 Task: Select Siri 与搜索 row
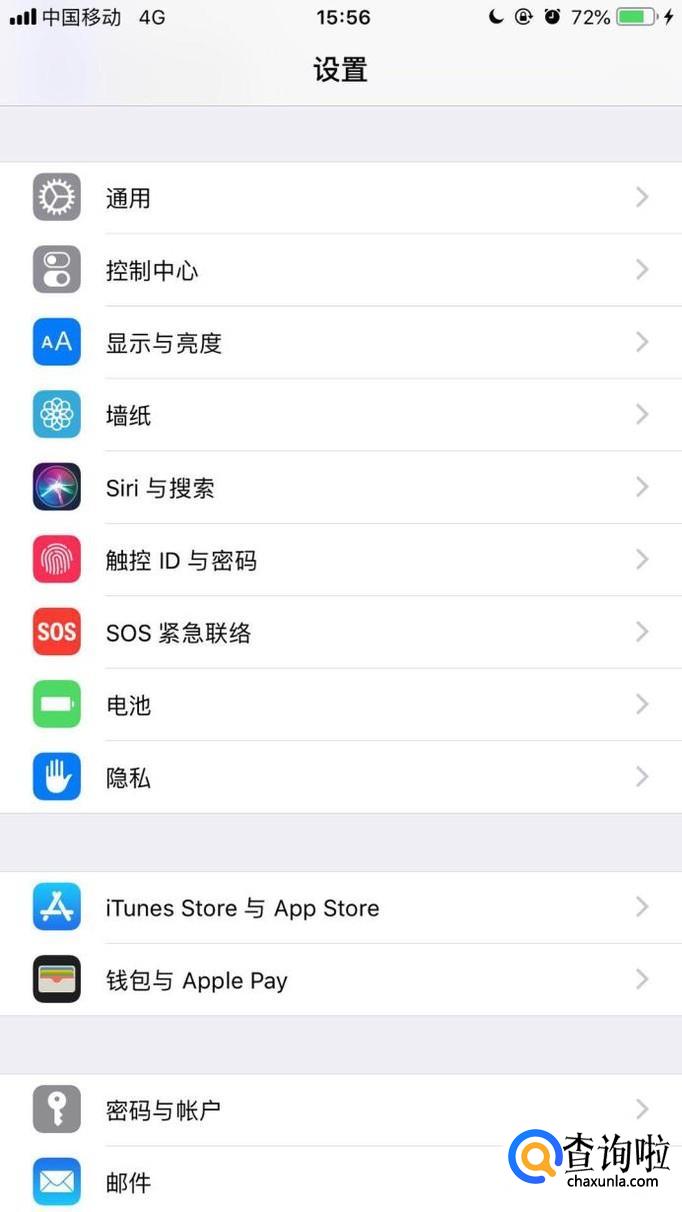[340, 488]
